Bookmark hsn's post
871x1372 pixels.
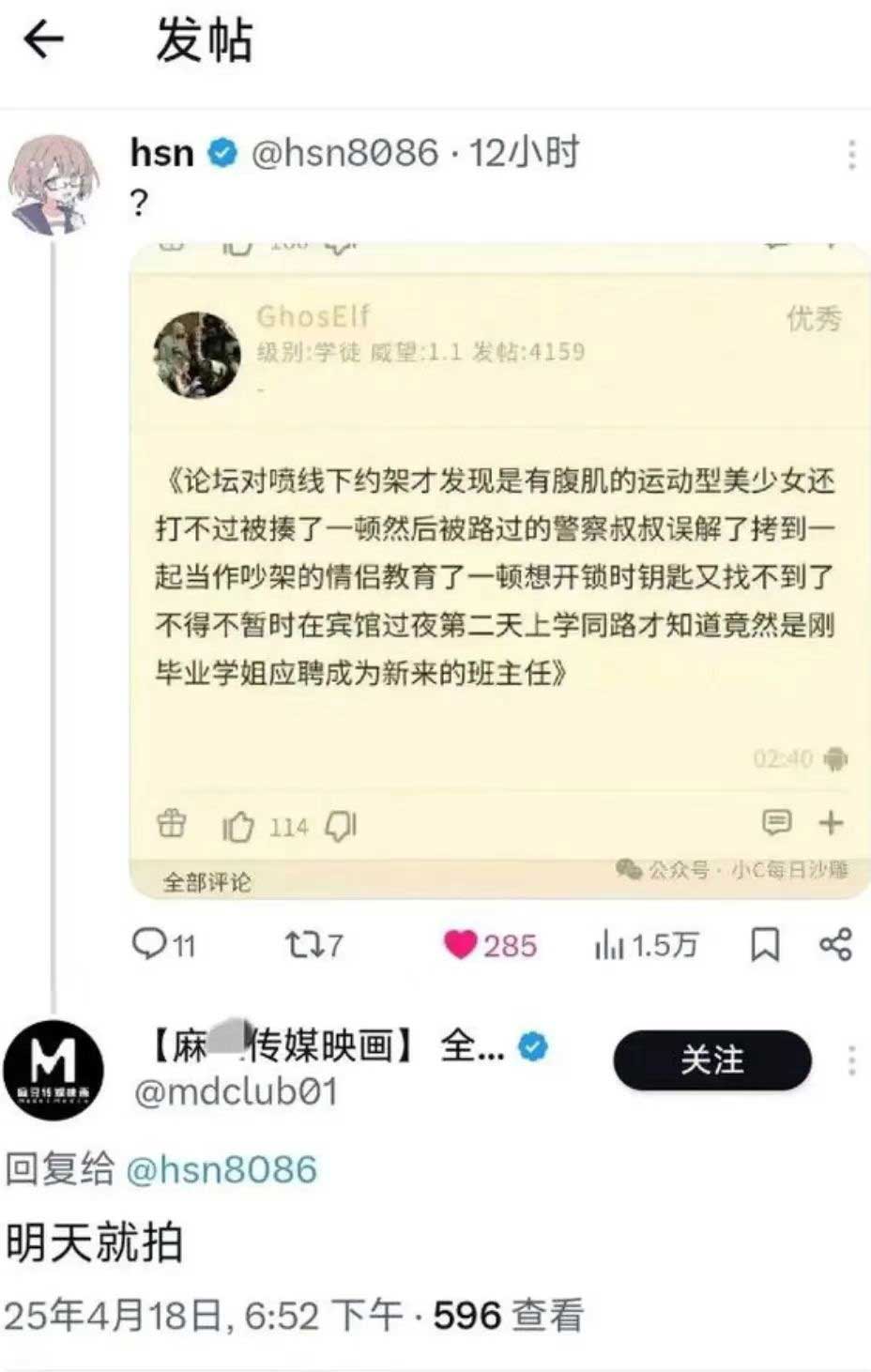coord(765,944)
